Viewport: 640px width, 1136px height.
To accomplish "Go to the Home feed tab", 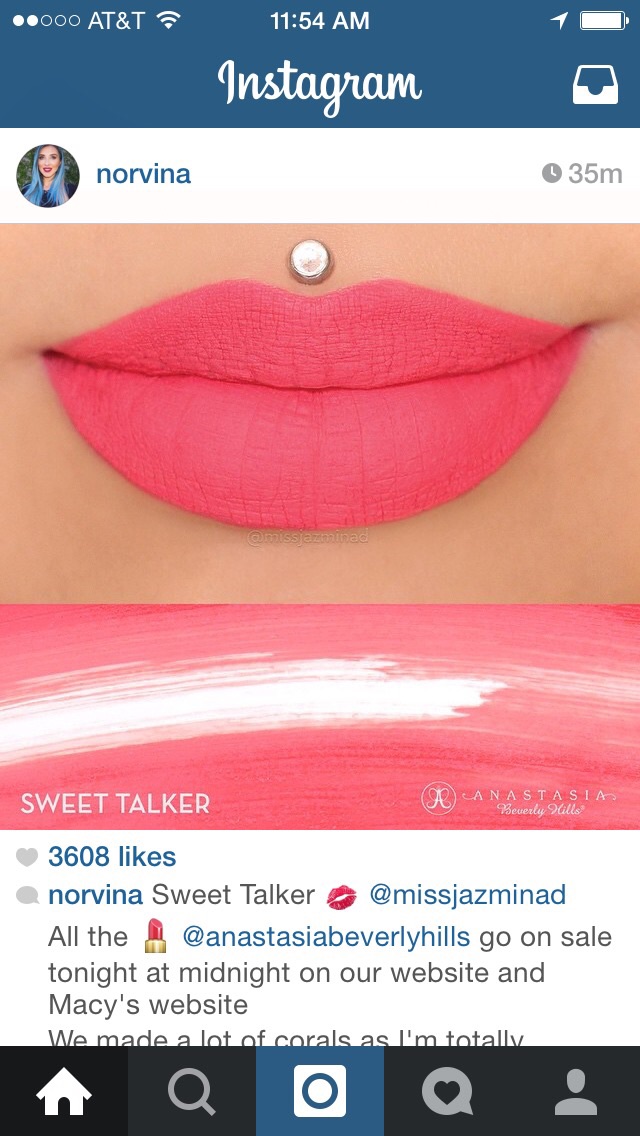I will (x=63, y=1091).
